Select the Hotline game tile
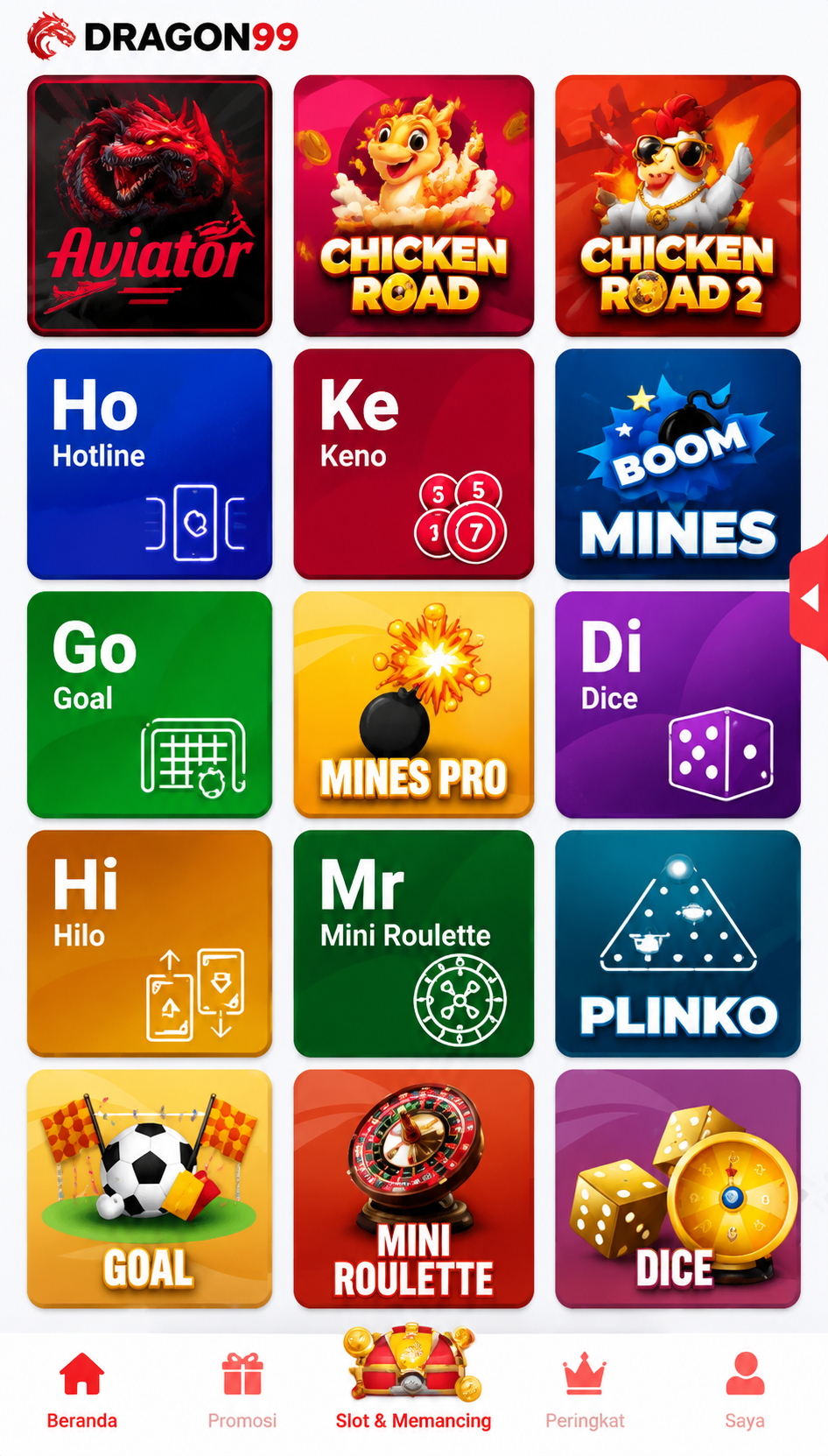The height and width of the screenshot is (1456, 828). 150,464
